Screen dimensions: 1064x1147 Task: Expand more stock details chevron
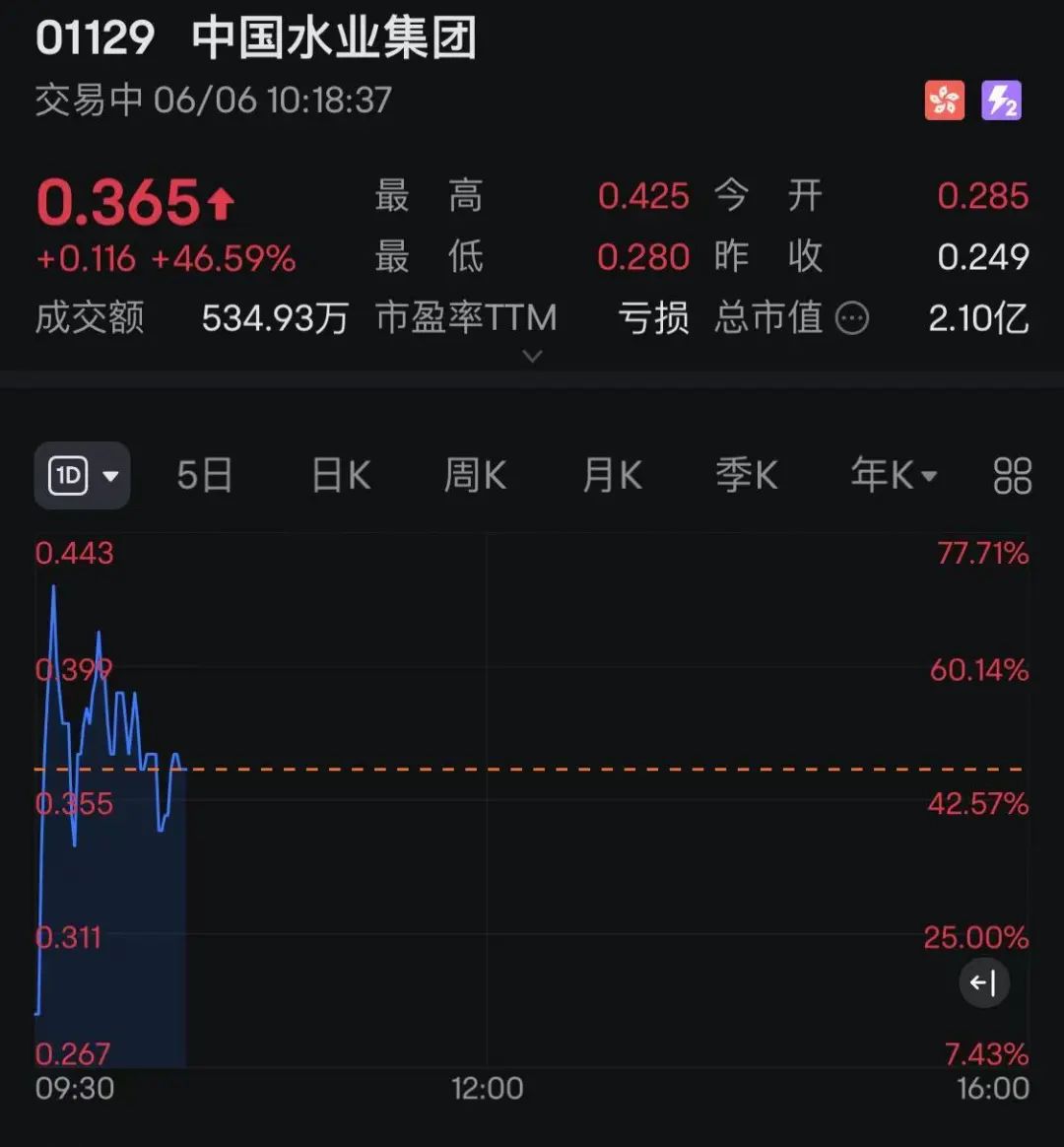point(532,356)
